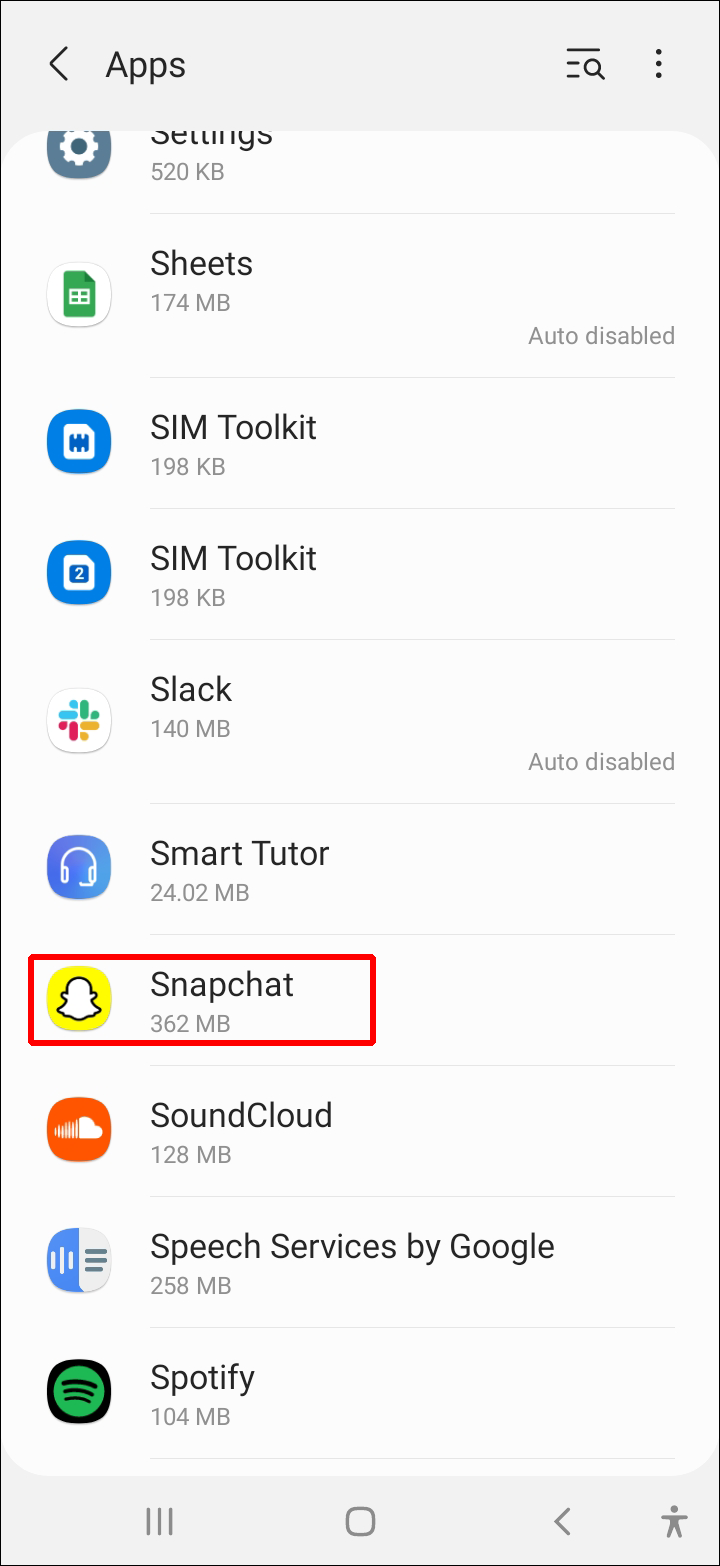Open the Settings app entry

[x=360, y=155]
